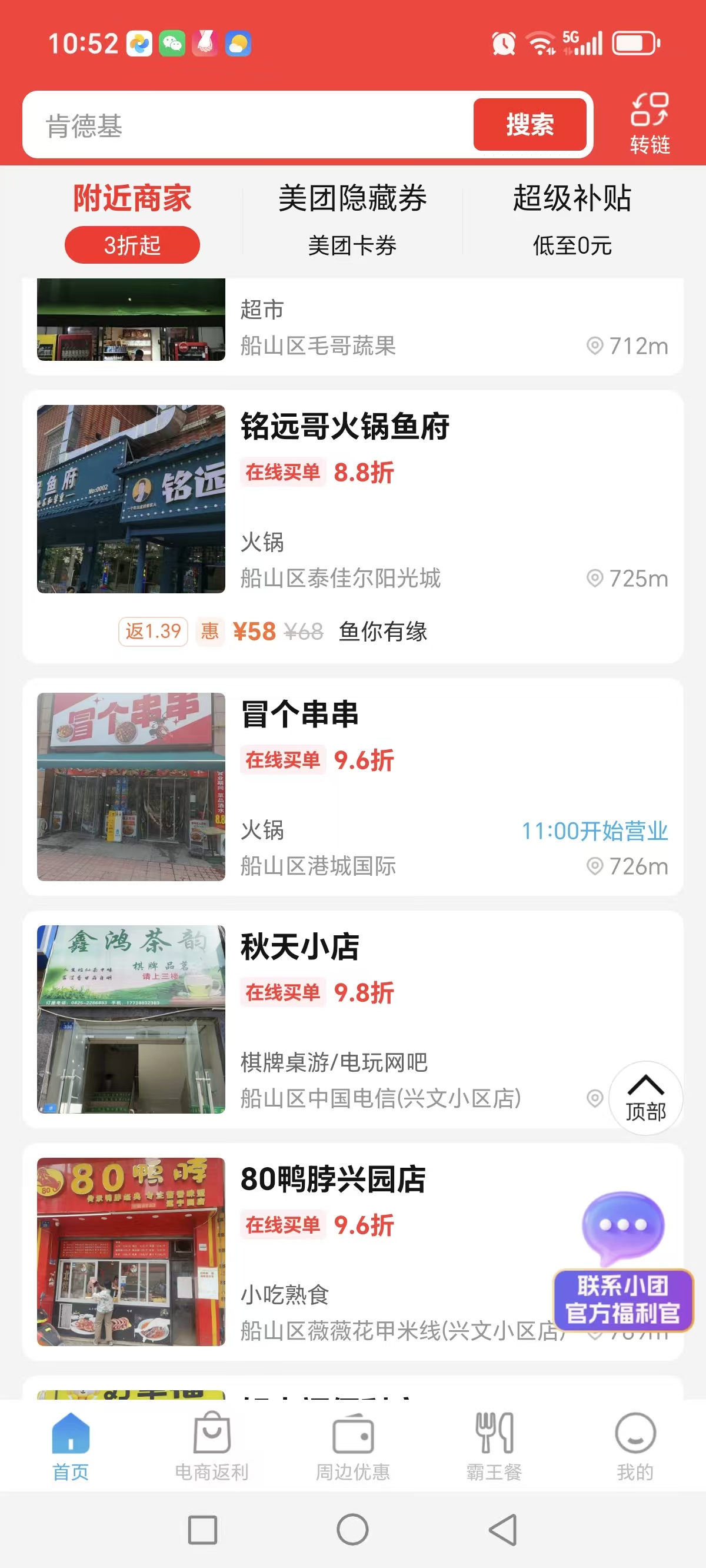This screenshot has width=706, height=1568.
Task: Select the 附近商家 tab
Action: [x=132, y=220]
